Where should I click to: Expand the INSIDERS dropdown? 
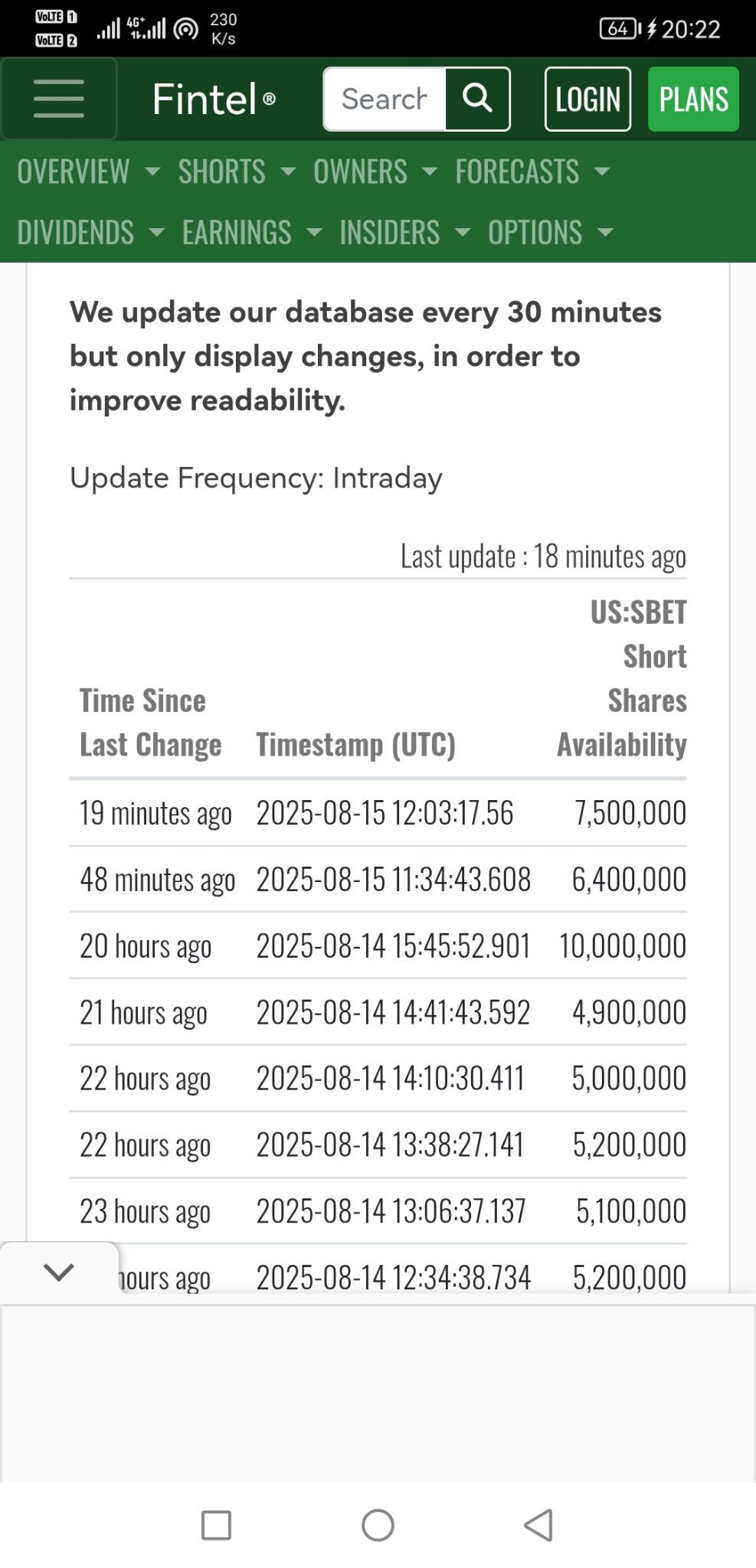(x=405, y=232)
